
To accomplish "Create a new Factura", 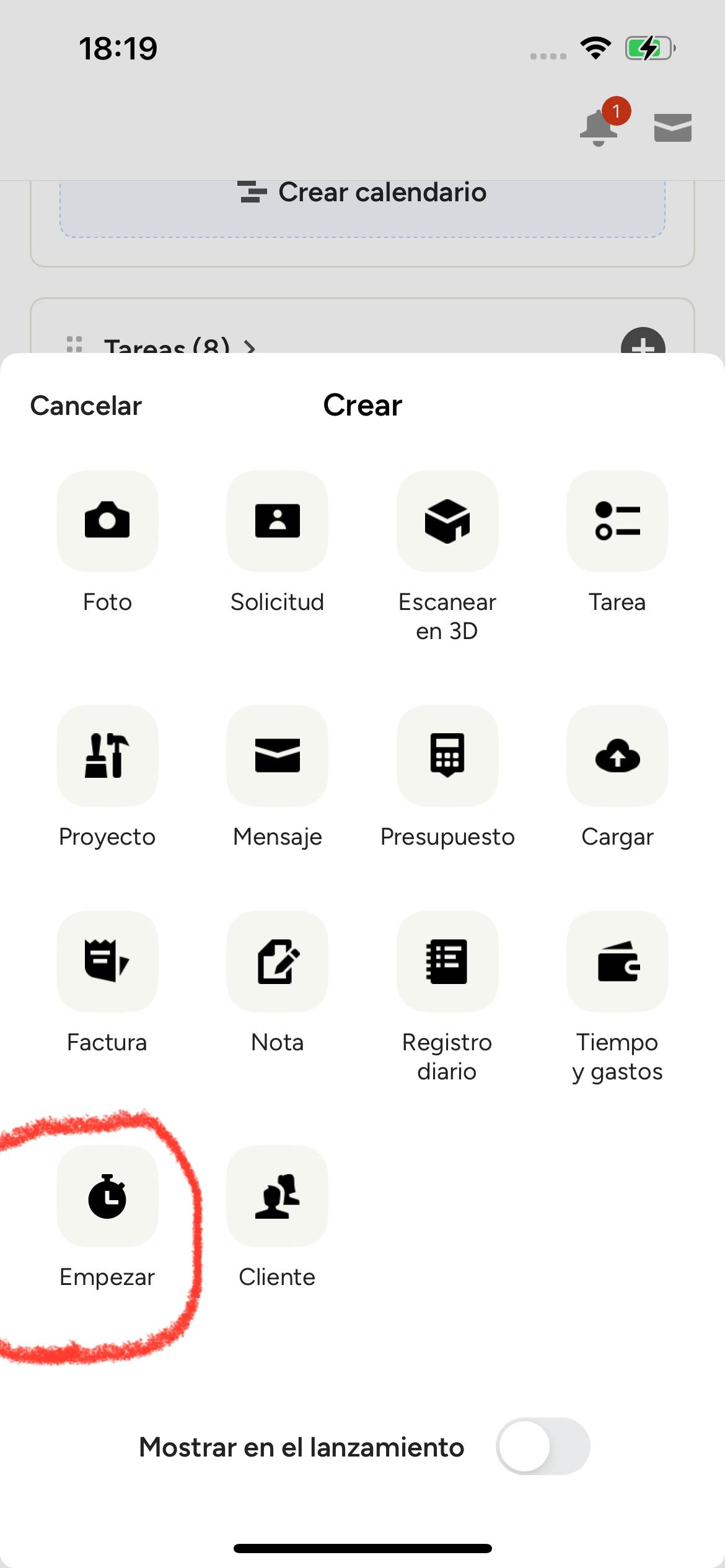I will click(x=107, y=961).
